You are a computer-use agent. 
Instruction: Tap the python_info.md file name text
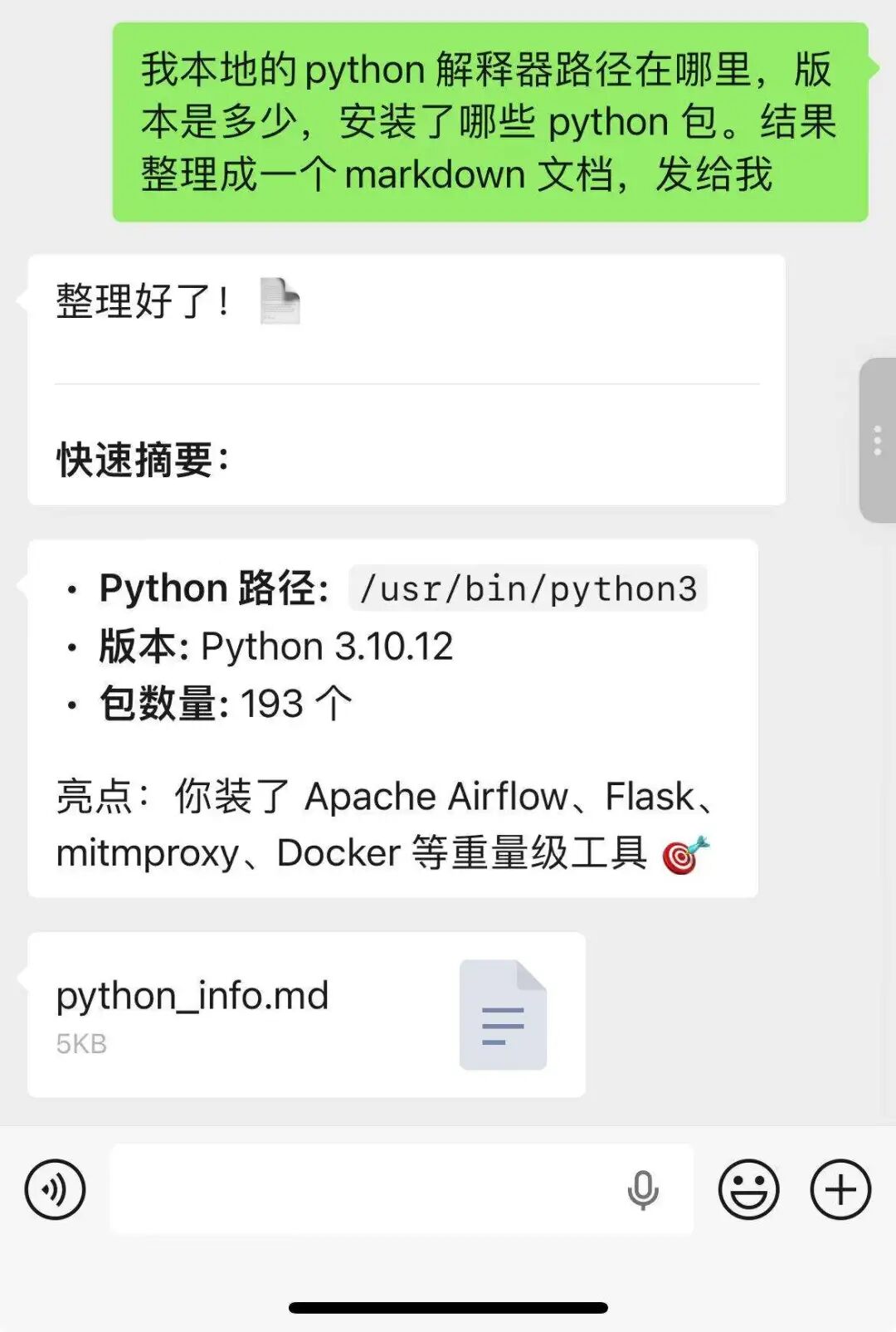[192, 994]
